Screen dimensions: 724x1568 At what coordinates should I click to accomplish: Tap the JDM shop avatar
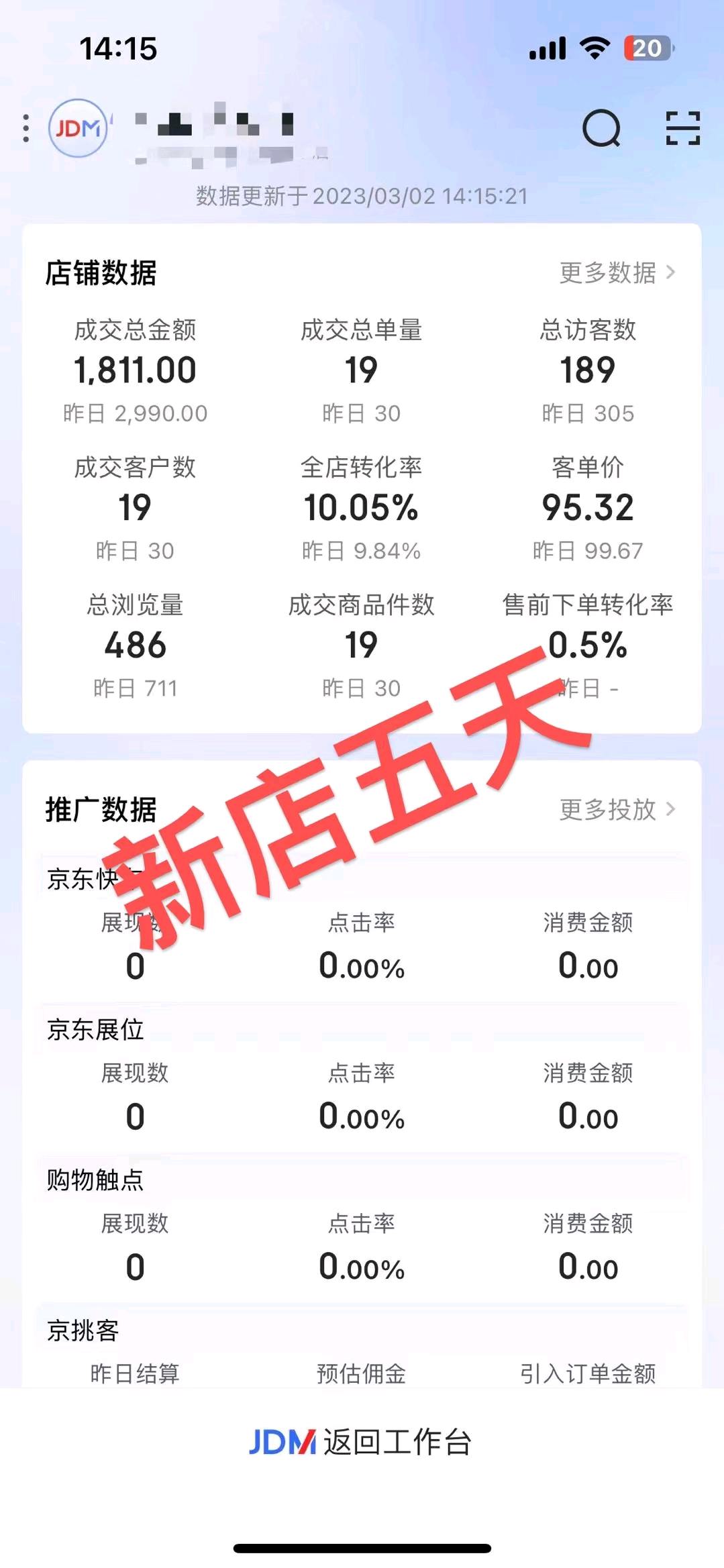pos(78,128)
